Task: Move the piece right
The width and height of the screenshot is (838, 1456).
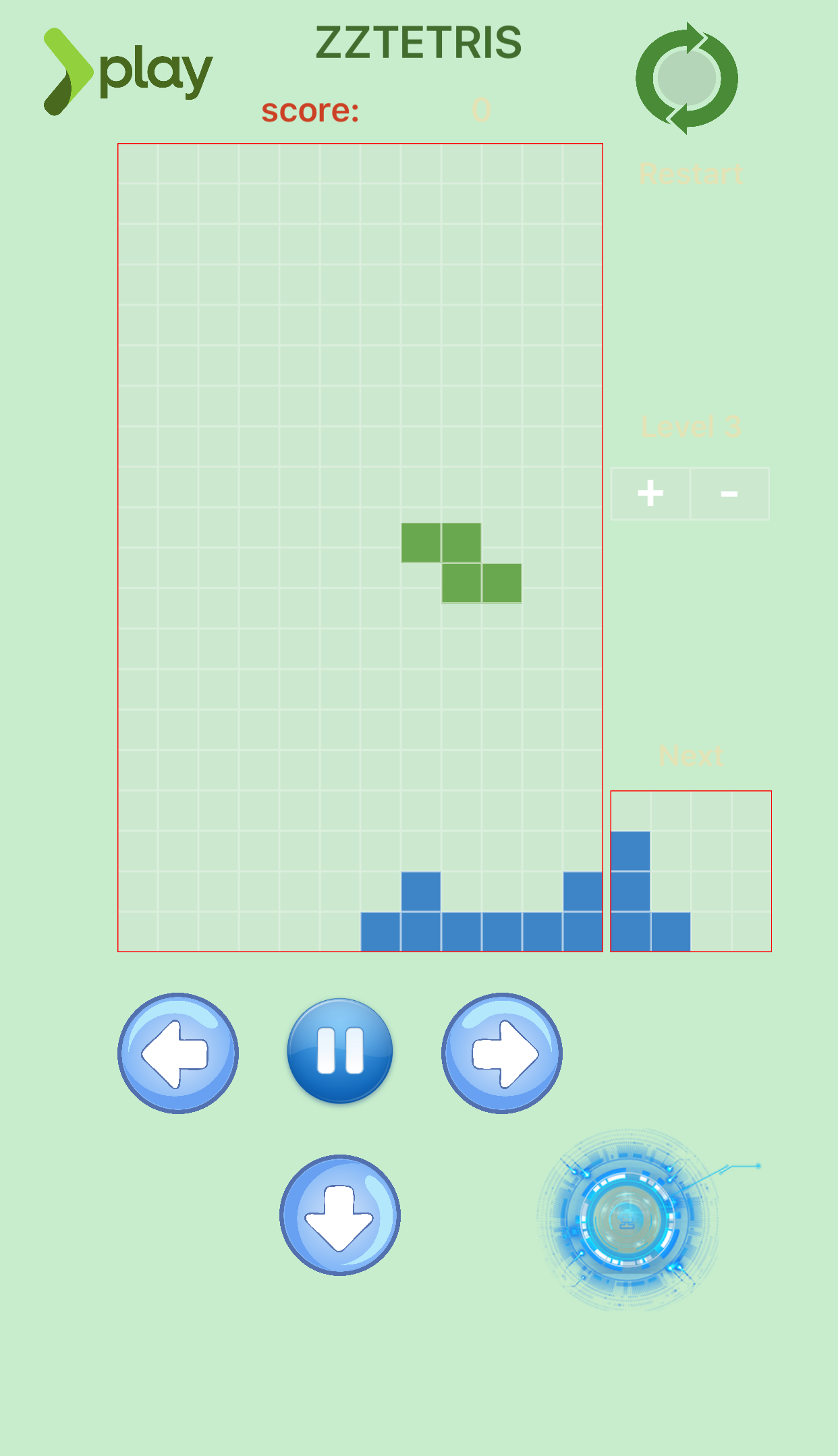Action: pos(502,1053)
